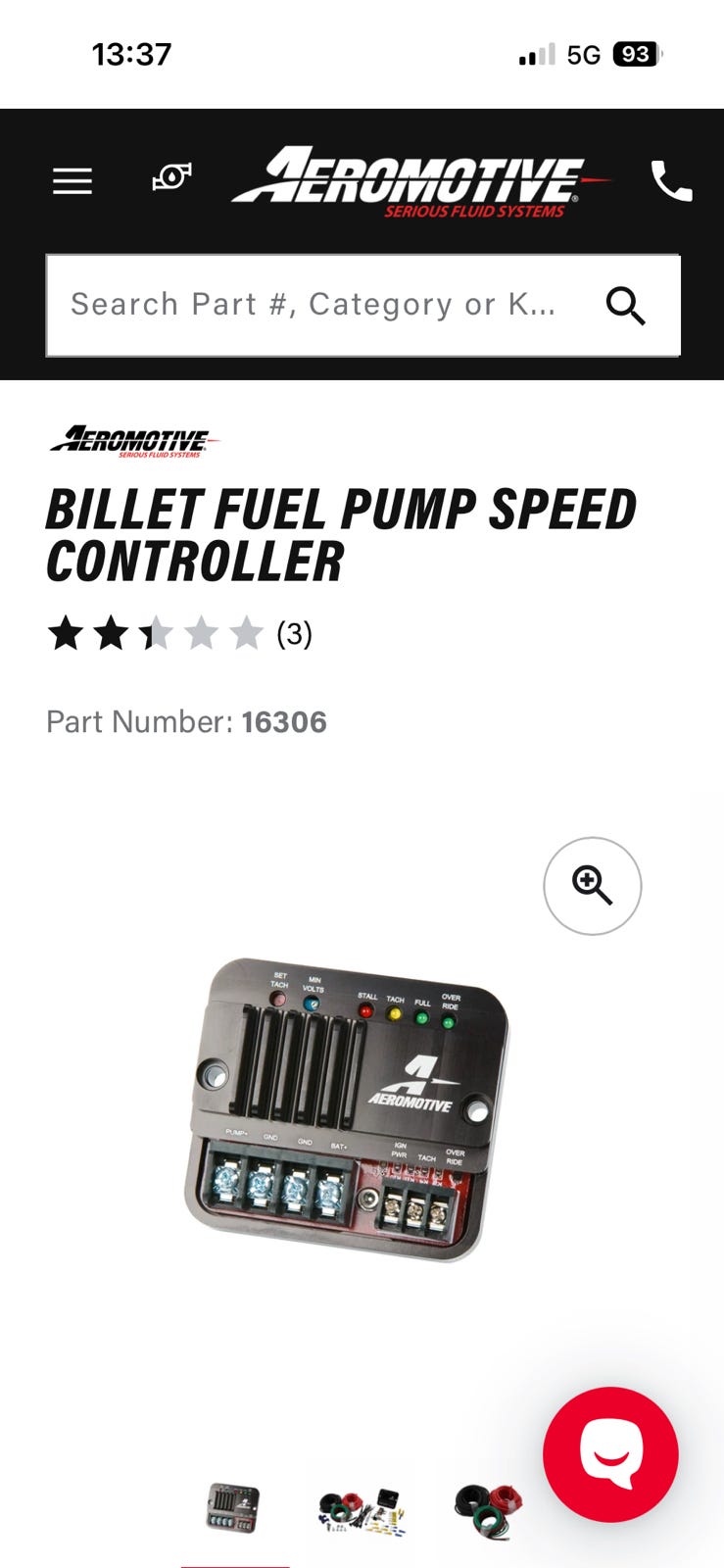Tap the Aeromotive header logo
The height and width of the screenshot is (1568, 724).
pos(419,181)
